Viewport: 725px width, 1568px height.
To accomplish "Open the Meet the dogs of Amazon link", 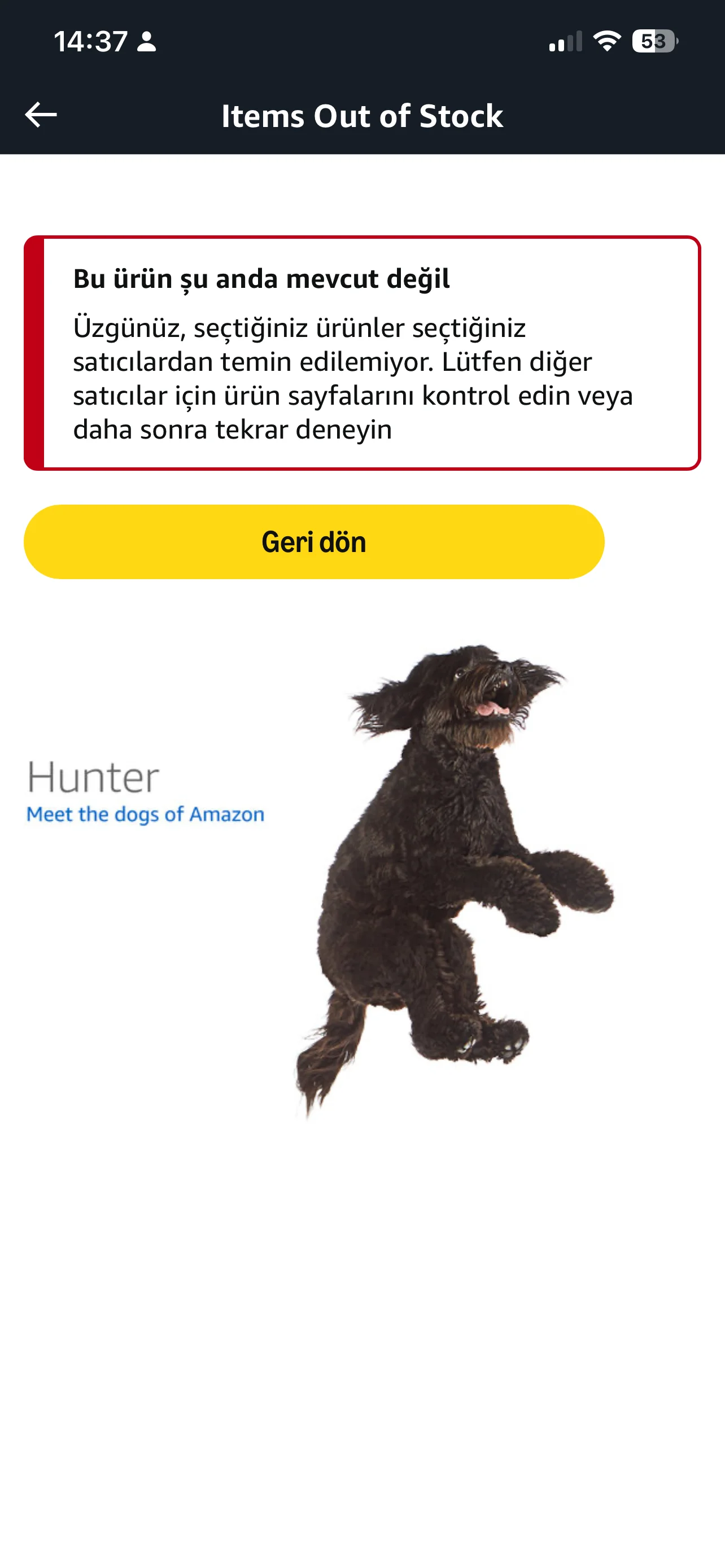I will 145,814.
